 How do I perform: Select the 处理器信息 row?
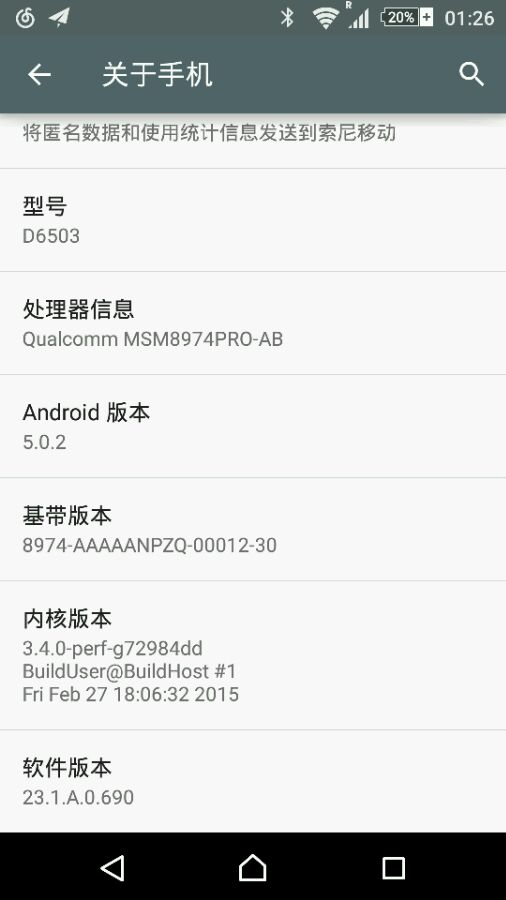(x=253, y=323)
